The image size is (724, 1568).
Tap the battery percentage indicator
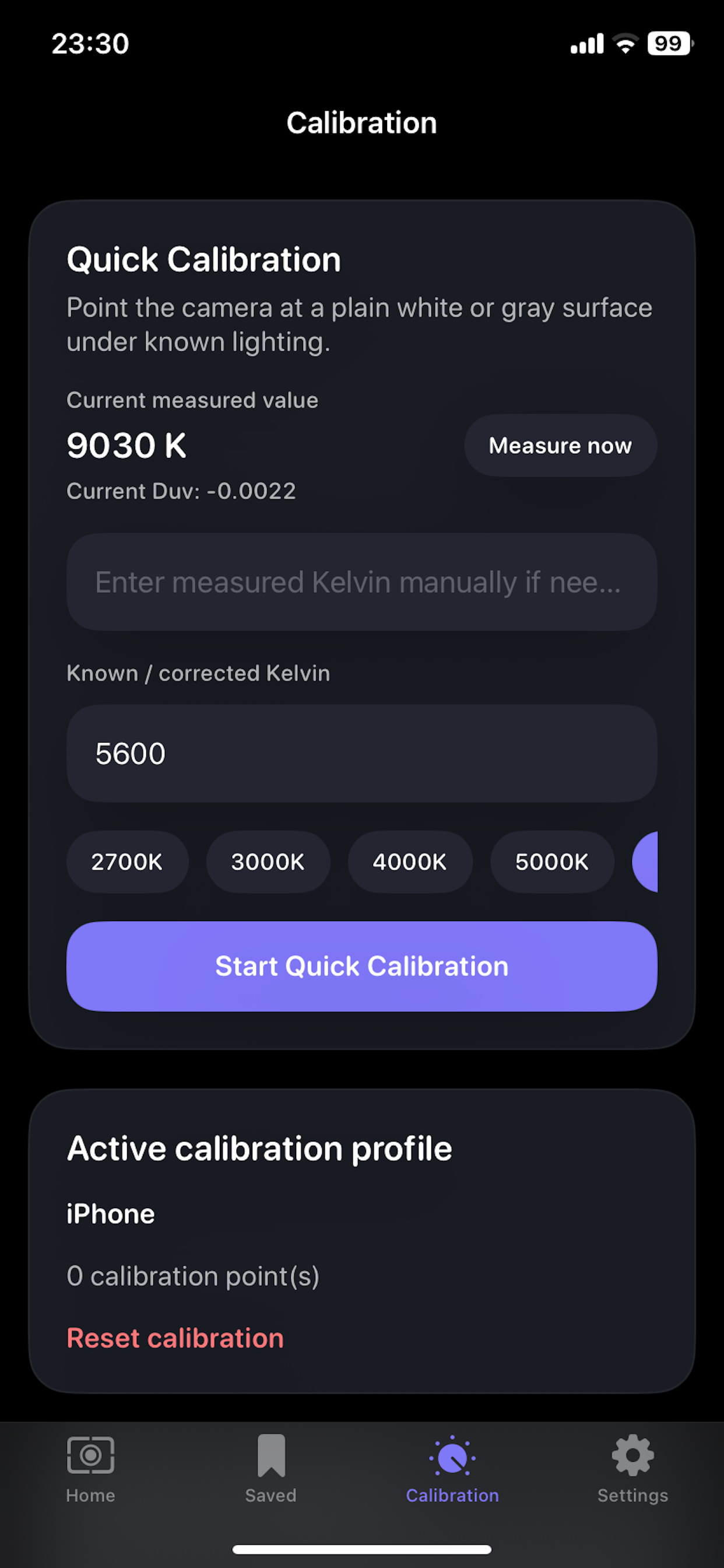point(669,43)
